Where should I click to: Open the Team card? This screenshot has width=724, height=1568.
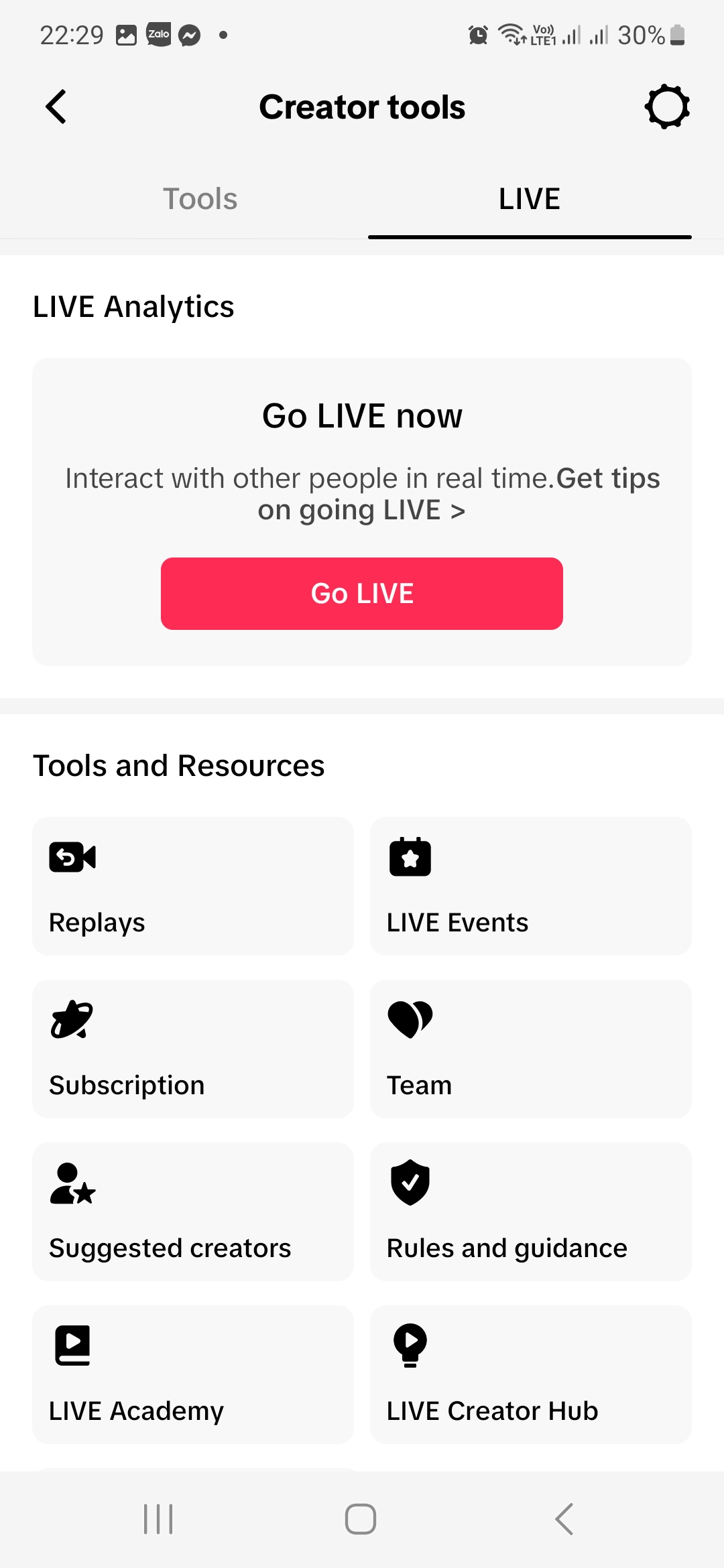(530, 1049)
